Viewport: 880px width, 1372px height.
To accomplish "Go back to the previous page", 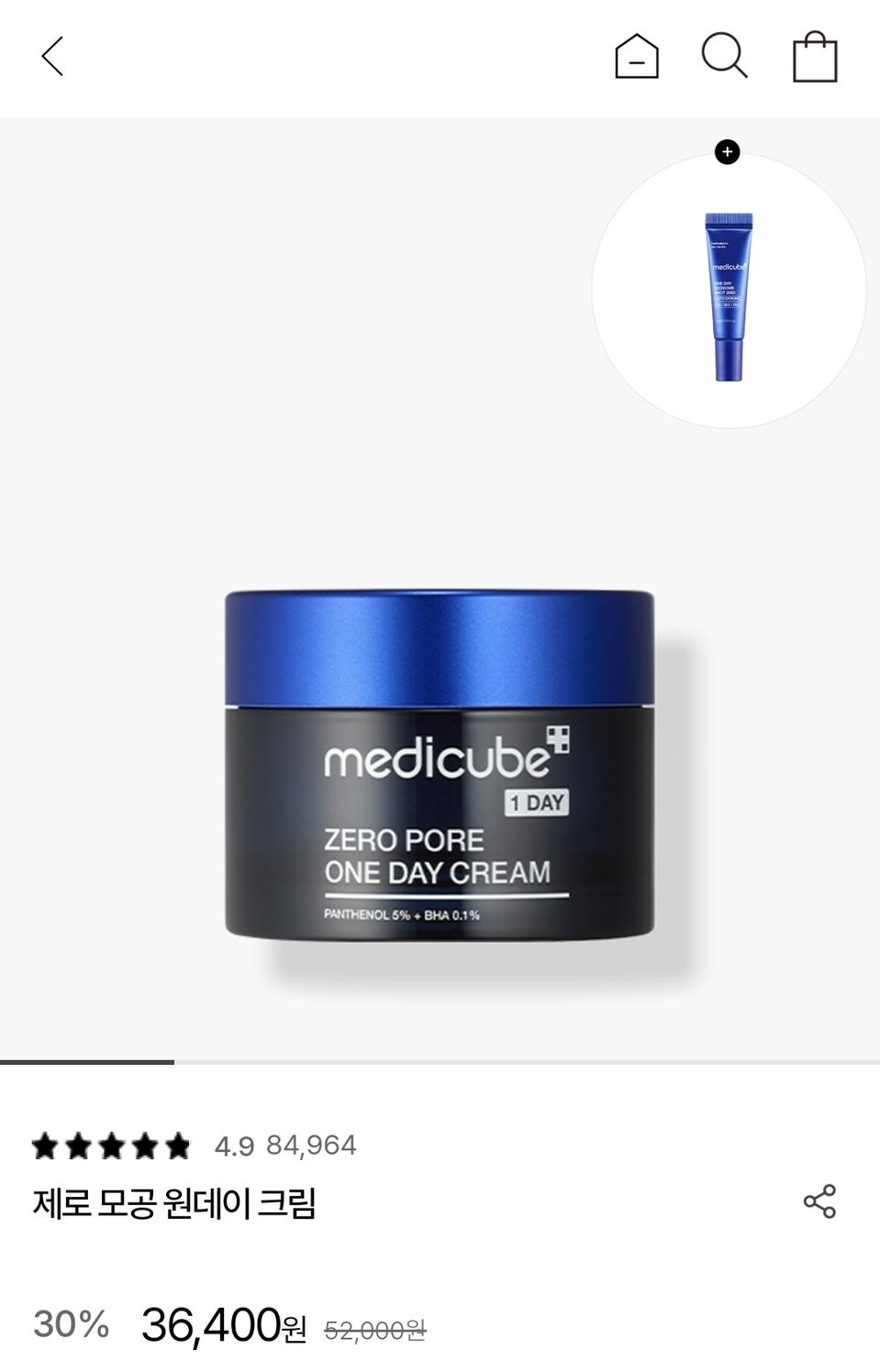I will click(52, 57).
